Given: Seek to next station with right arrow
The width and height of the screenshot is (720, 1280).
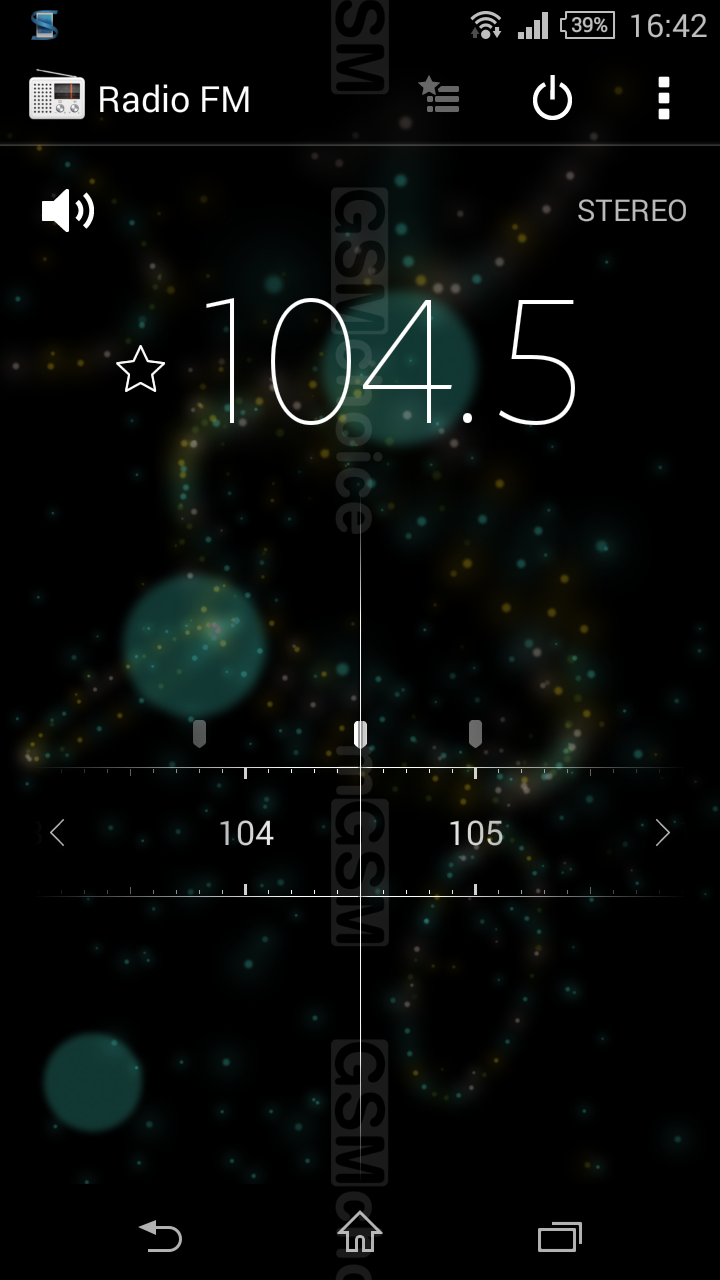Looking at the screenshot, I should [x=662, y=833].
